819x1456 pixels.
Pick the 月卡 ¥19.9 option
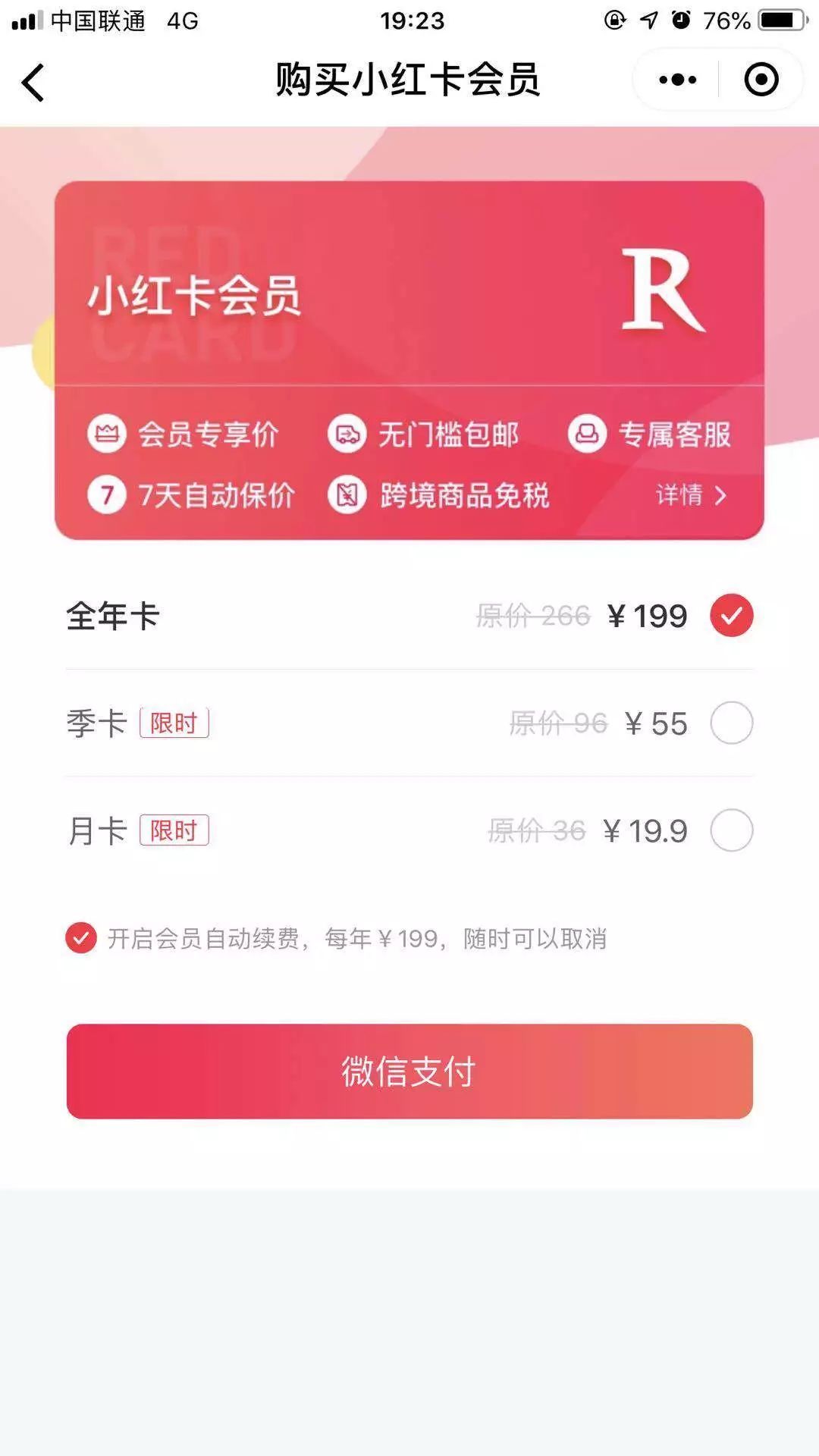[x=731, y=830]
